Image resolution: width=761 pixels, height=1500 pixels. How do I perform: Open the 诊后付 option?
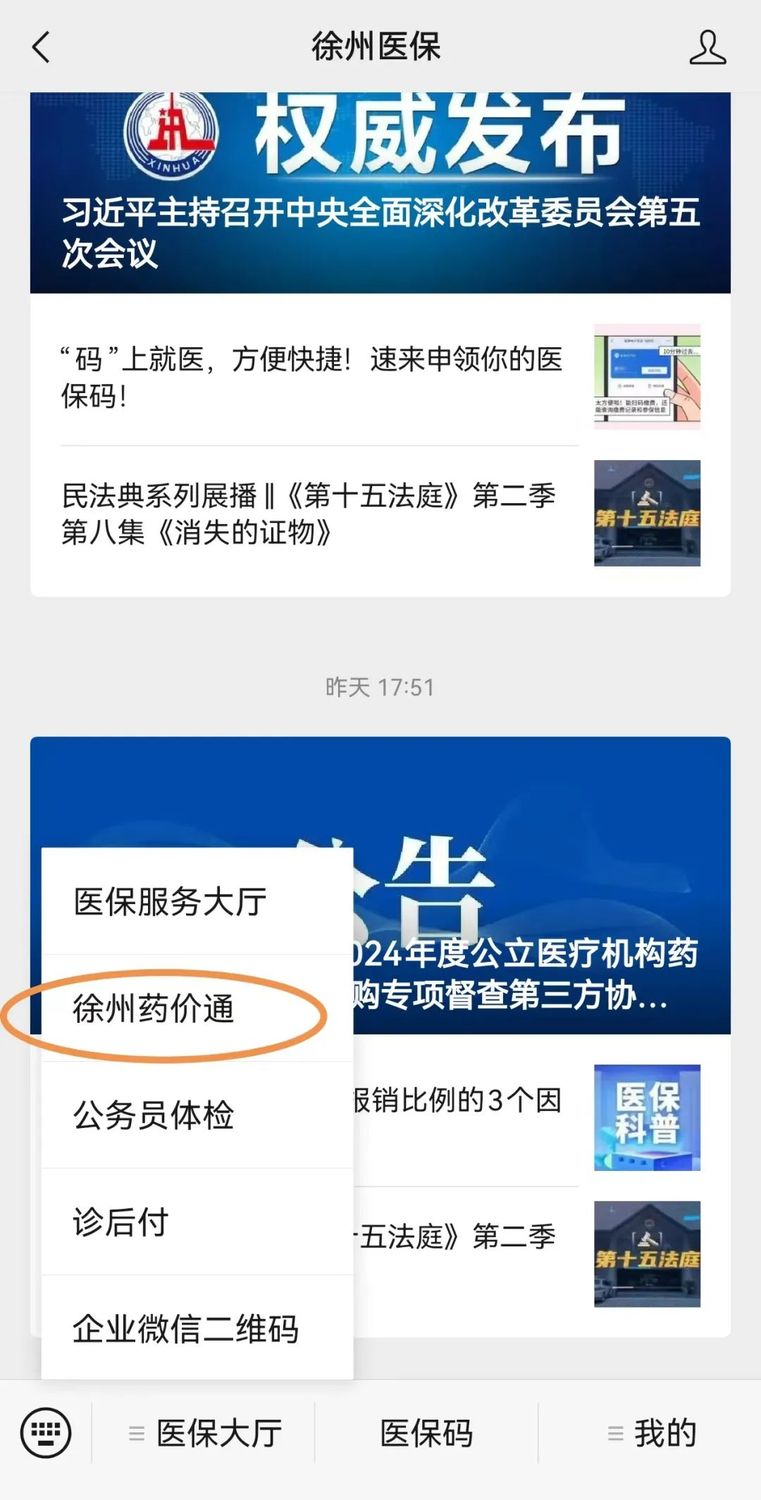[122, 1222]
